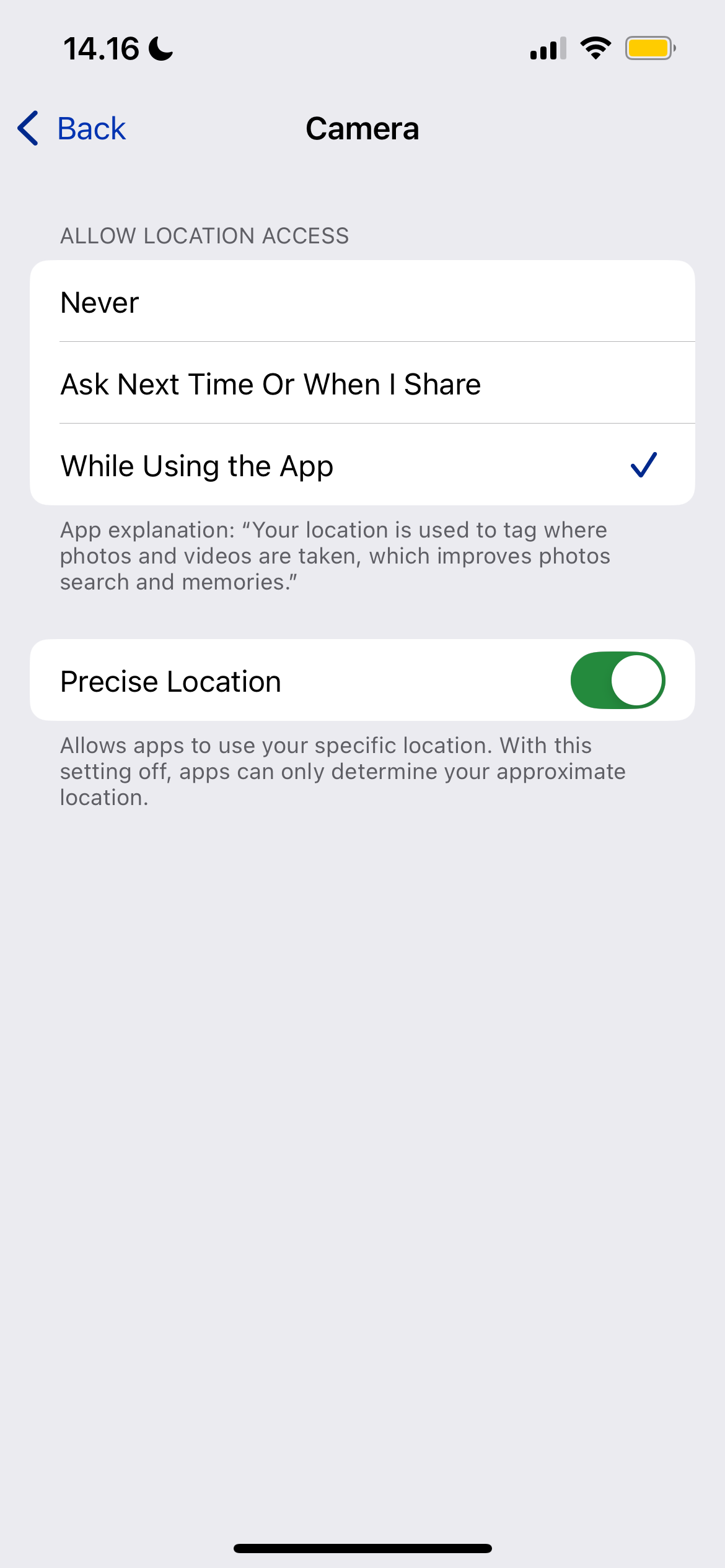Go back to the previous settings page
Image resolution: width=725 pixels, height=1568 pixels.
click(72, 129)
